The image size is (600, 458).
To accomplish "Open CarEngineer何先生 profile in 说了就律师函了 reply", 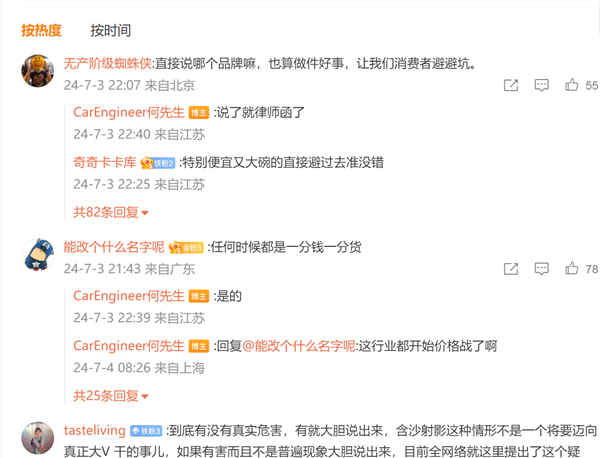I will 129,112.
